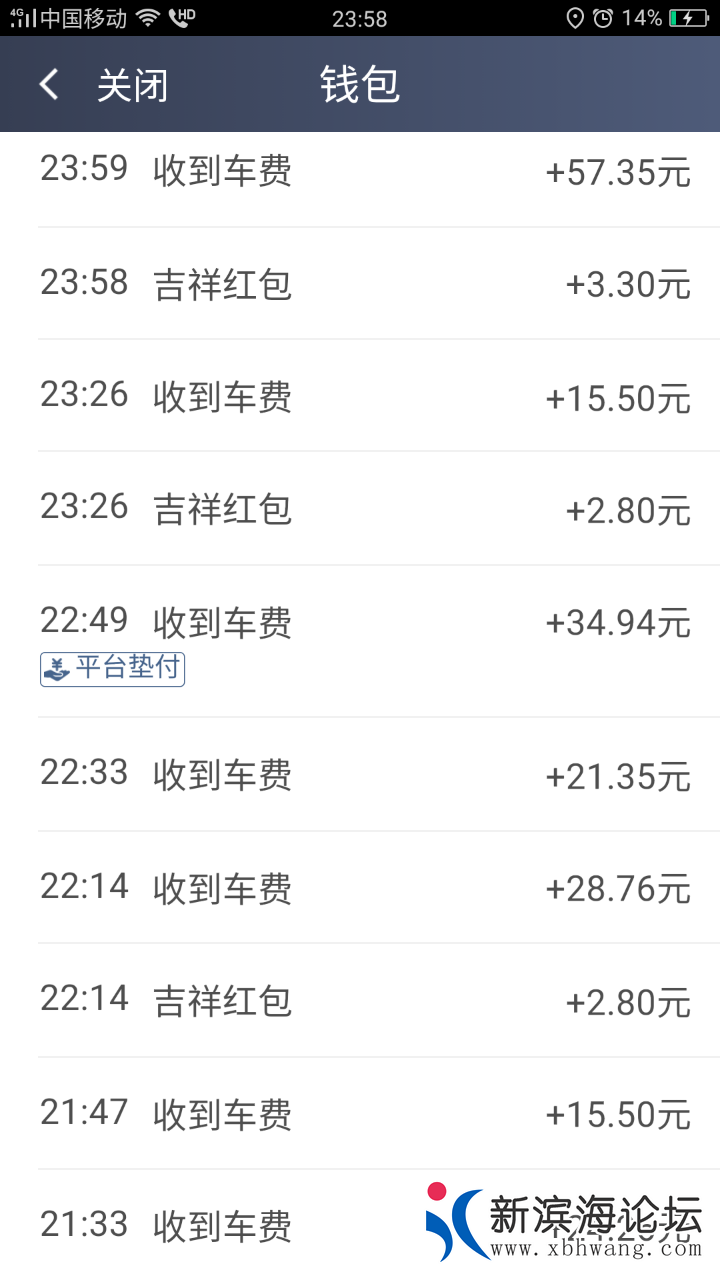
Task: Select the 22:14 吉祥红包 +2.80元 entry
Action: click(360, 1000)
